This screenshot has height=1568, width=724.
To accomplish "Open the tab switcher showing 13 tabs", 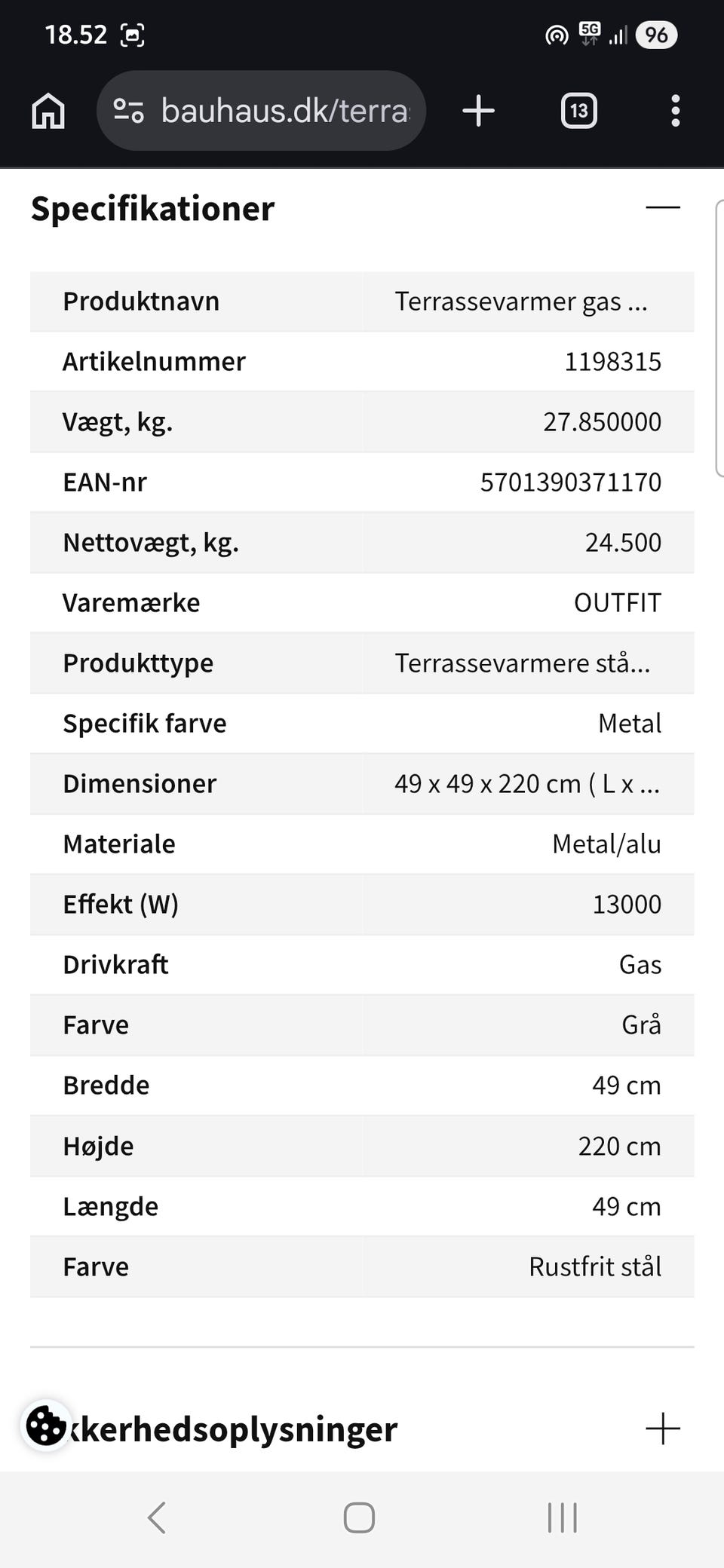I will point(579,111).
